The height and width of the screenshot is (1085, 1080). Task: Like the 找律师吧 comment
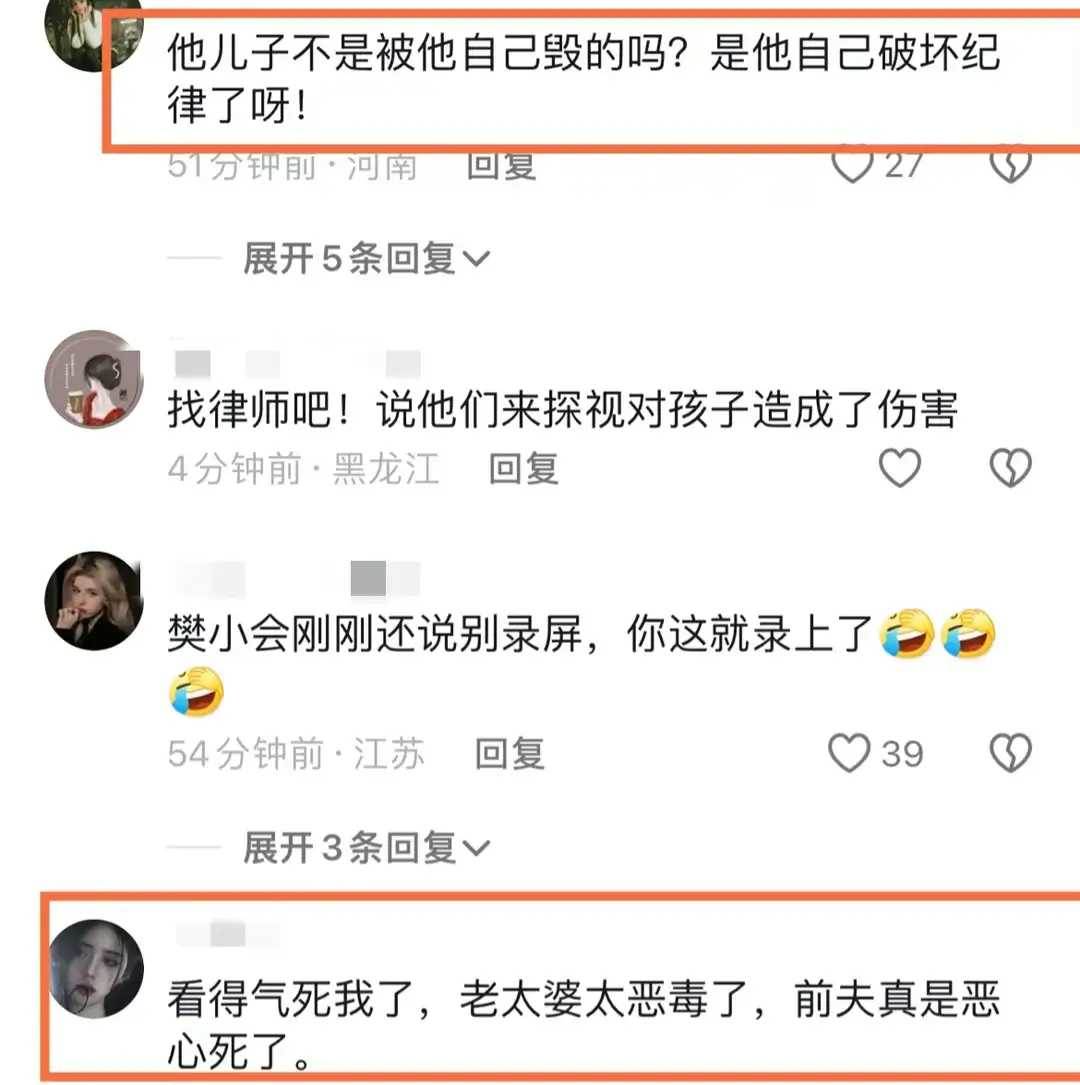(899, 468)
